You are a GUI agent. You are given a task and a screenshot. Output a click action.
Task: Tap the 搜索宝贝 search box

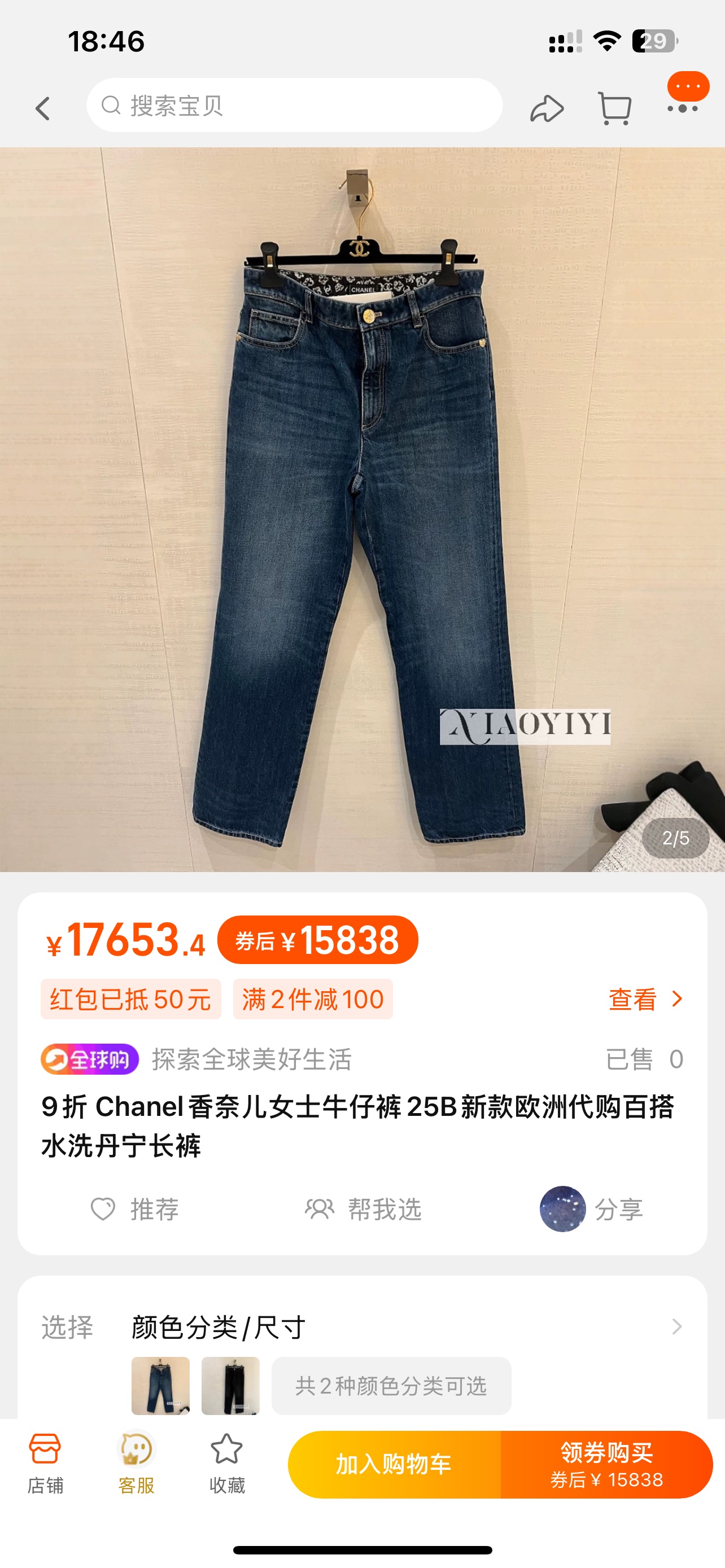294,106
